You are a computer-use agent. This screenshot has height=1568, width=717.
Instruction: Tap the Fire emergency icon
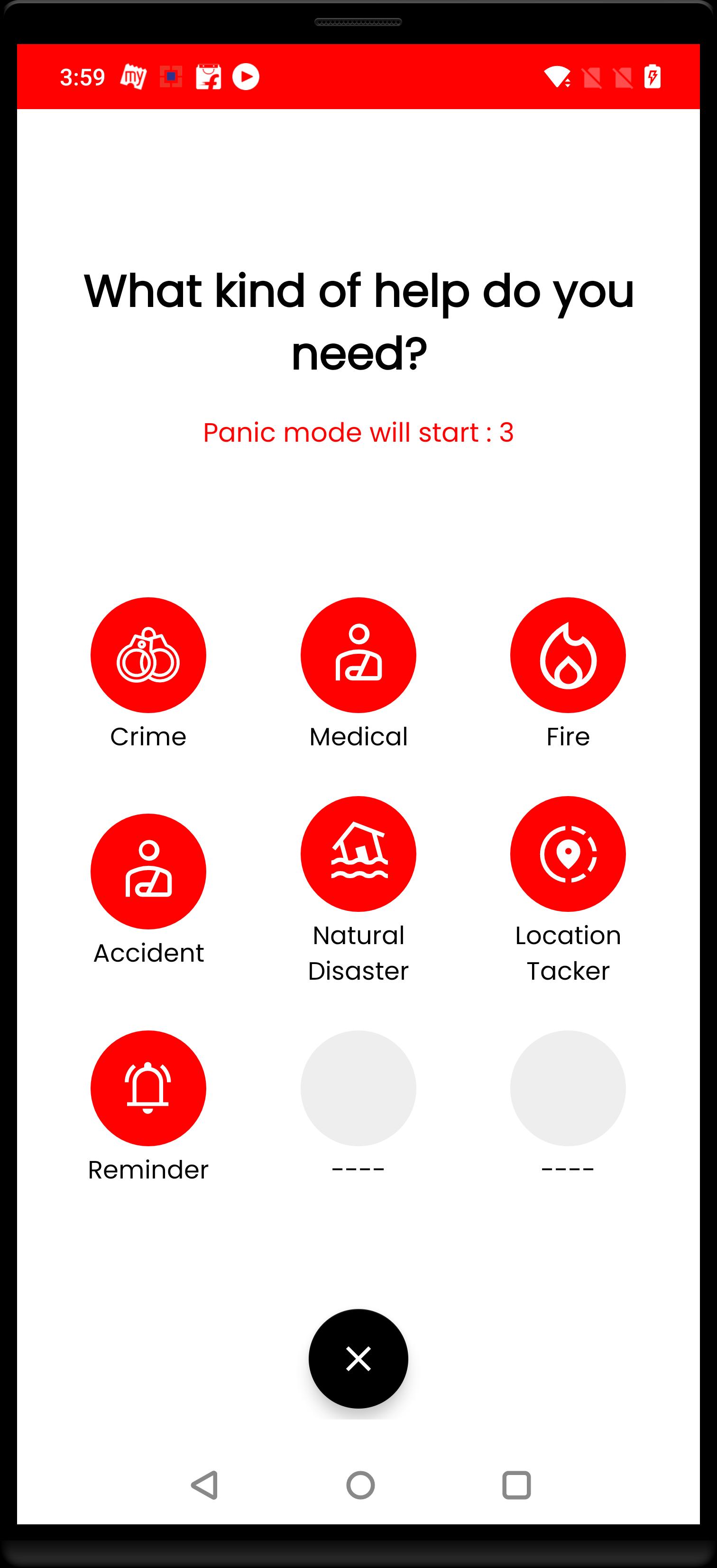568,655
